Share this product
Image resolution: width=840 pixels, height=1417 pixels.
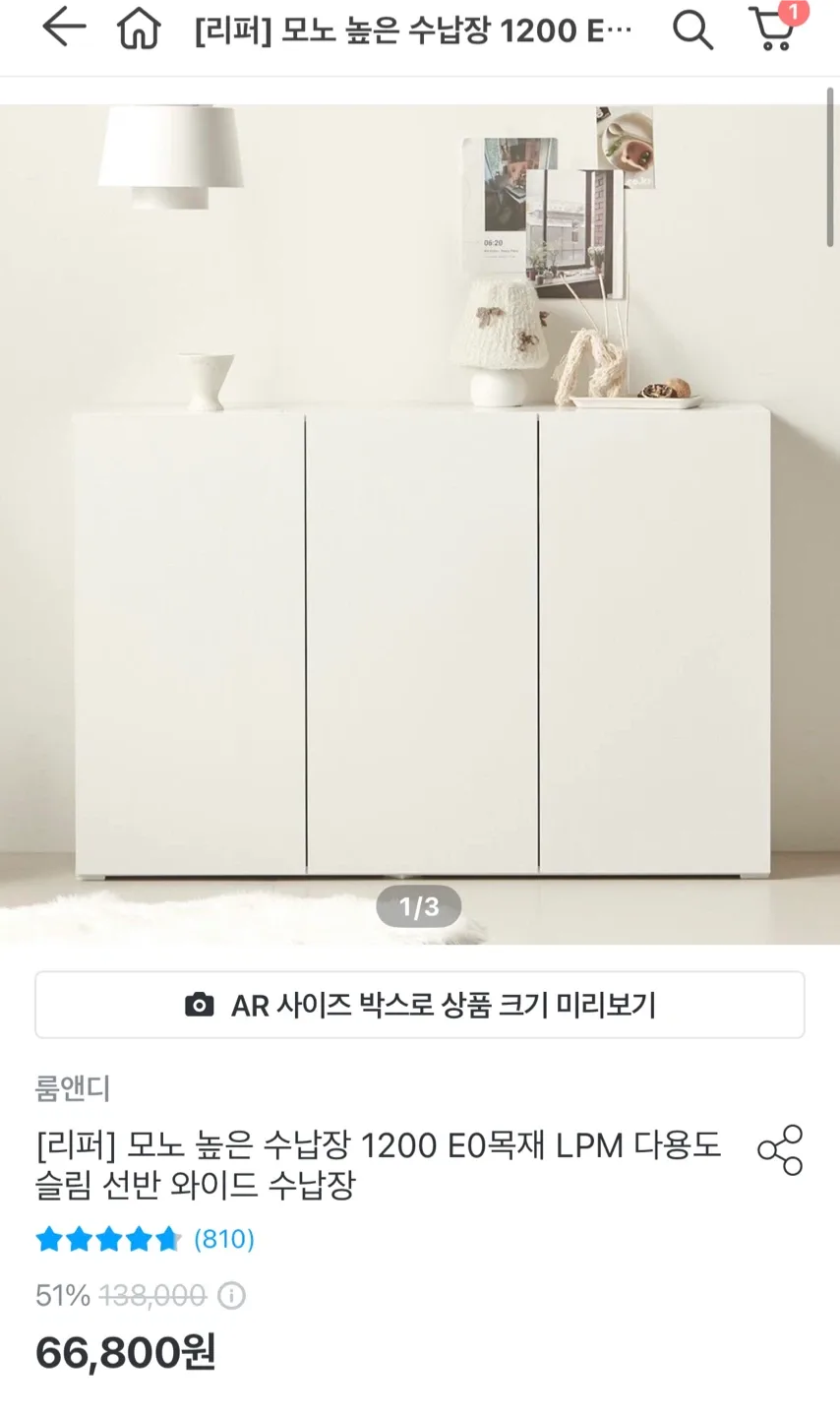pos(780,1150)
